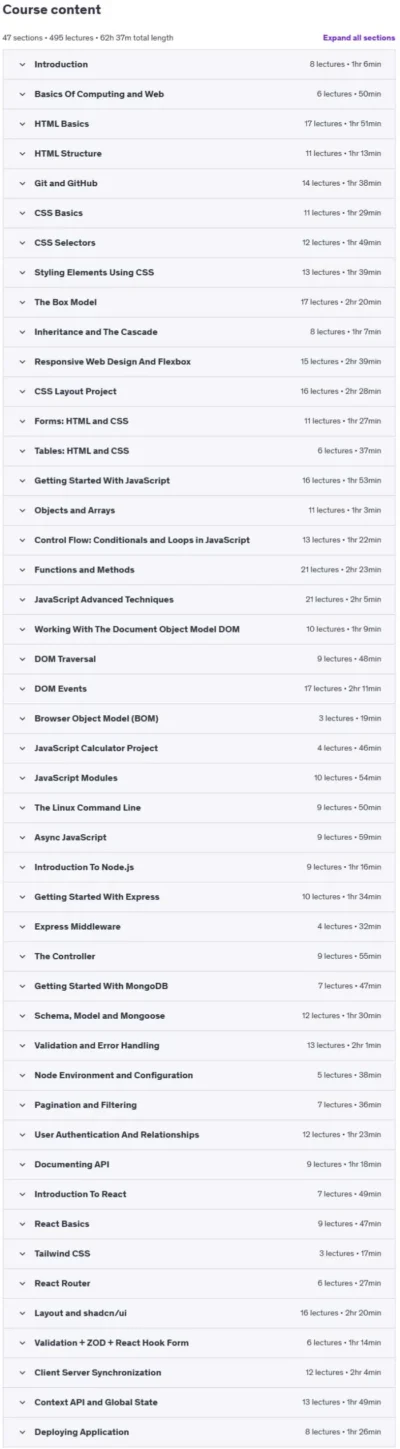Open Context API and Global State
400x1449 pixels.
point(199,1402)
